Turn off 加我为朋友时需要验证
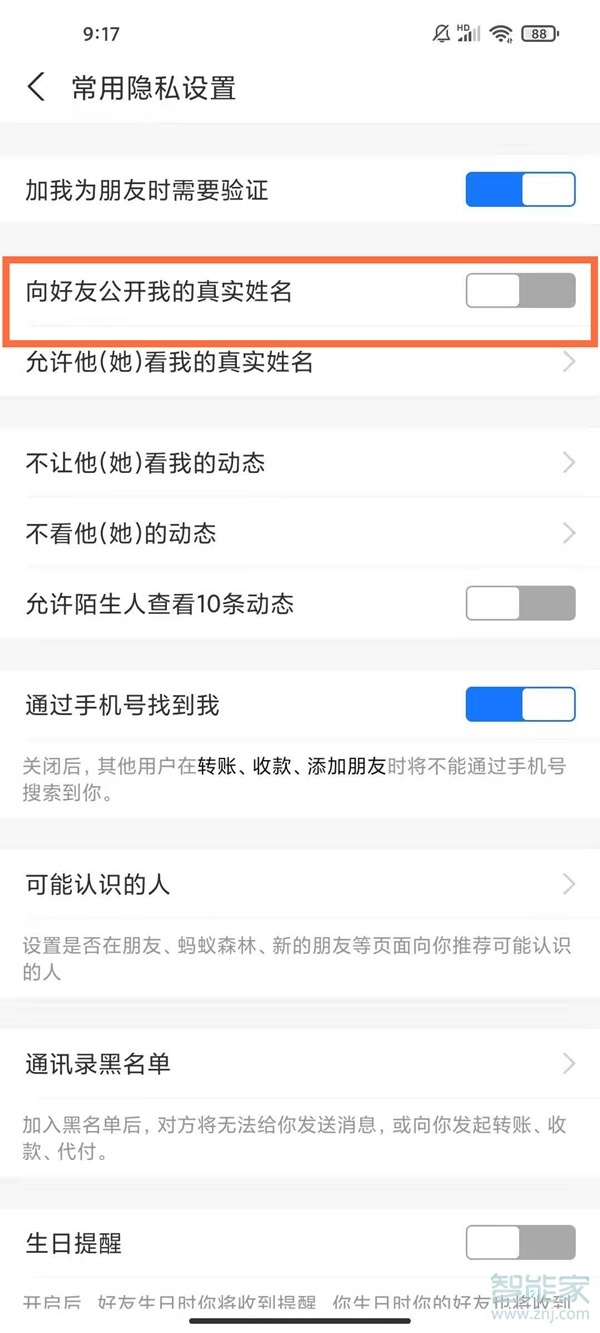The width and height of the screenshot is (600, 1333). 520,190
